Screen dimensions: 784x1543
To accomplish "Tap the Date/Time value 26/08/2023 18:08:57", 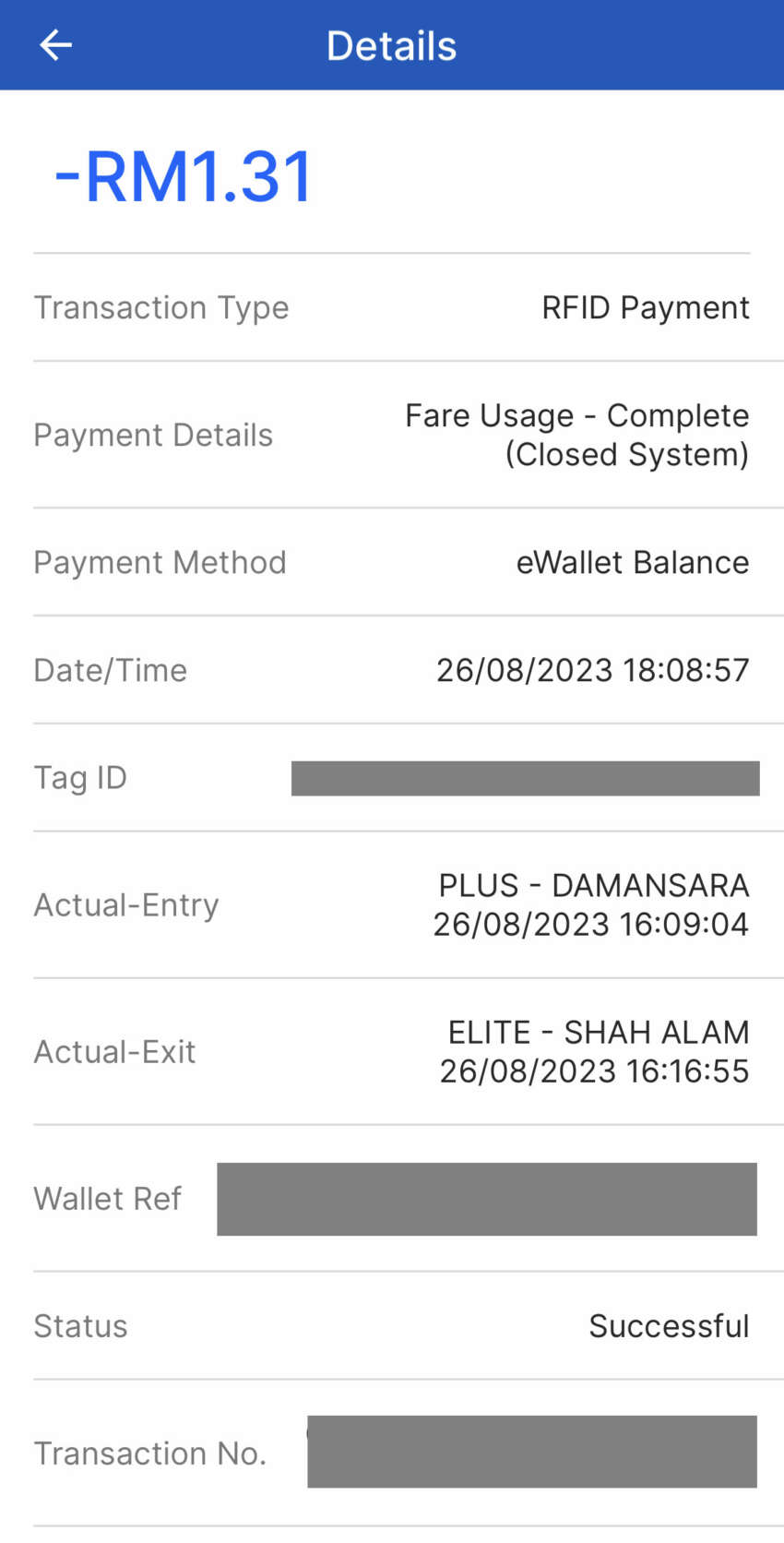I will click(592, 670).
